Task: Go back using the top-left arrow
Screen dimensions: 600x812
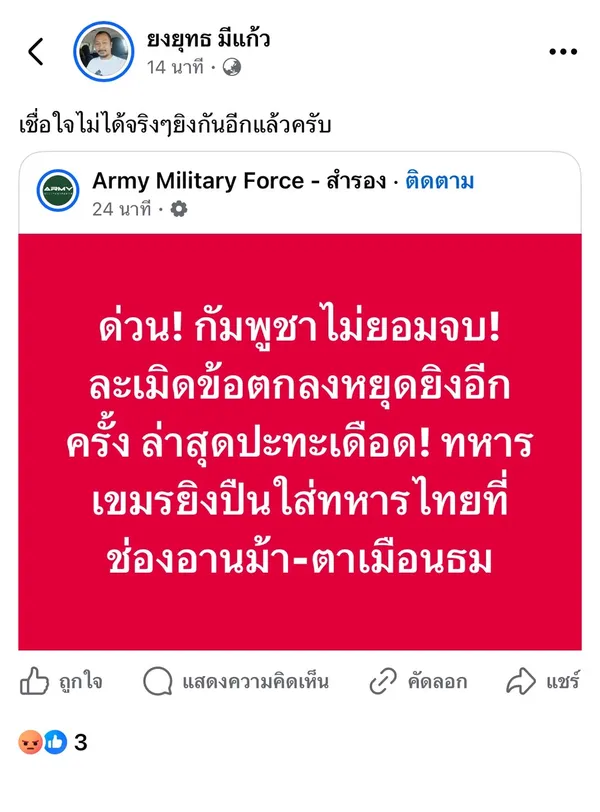Action: (x=36, y=52)
